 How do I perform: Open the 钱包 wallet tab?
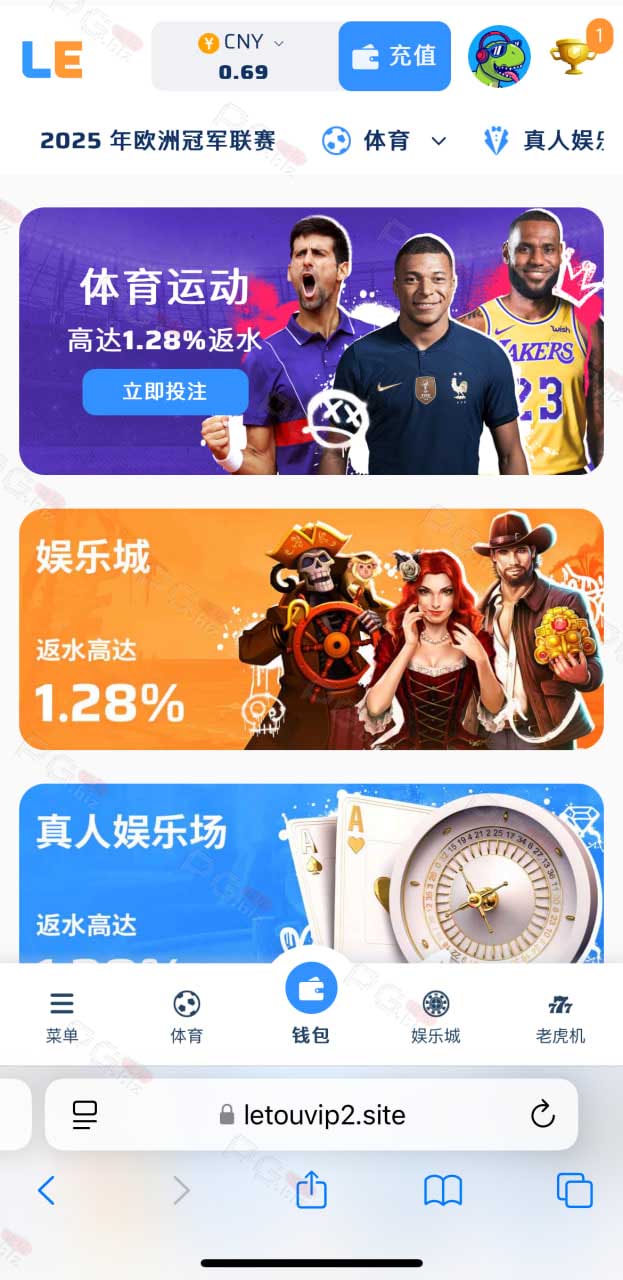pyautogui.click(x=311, y=1005)
